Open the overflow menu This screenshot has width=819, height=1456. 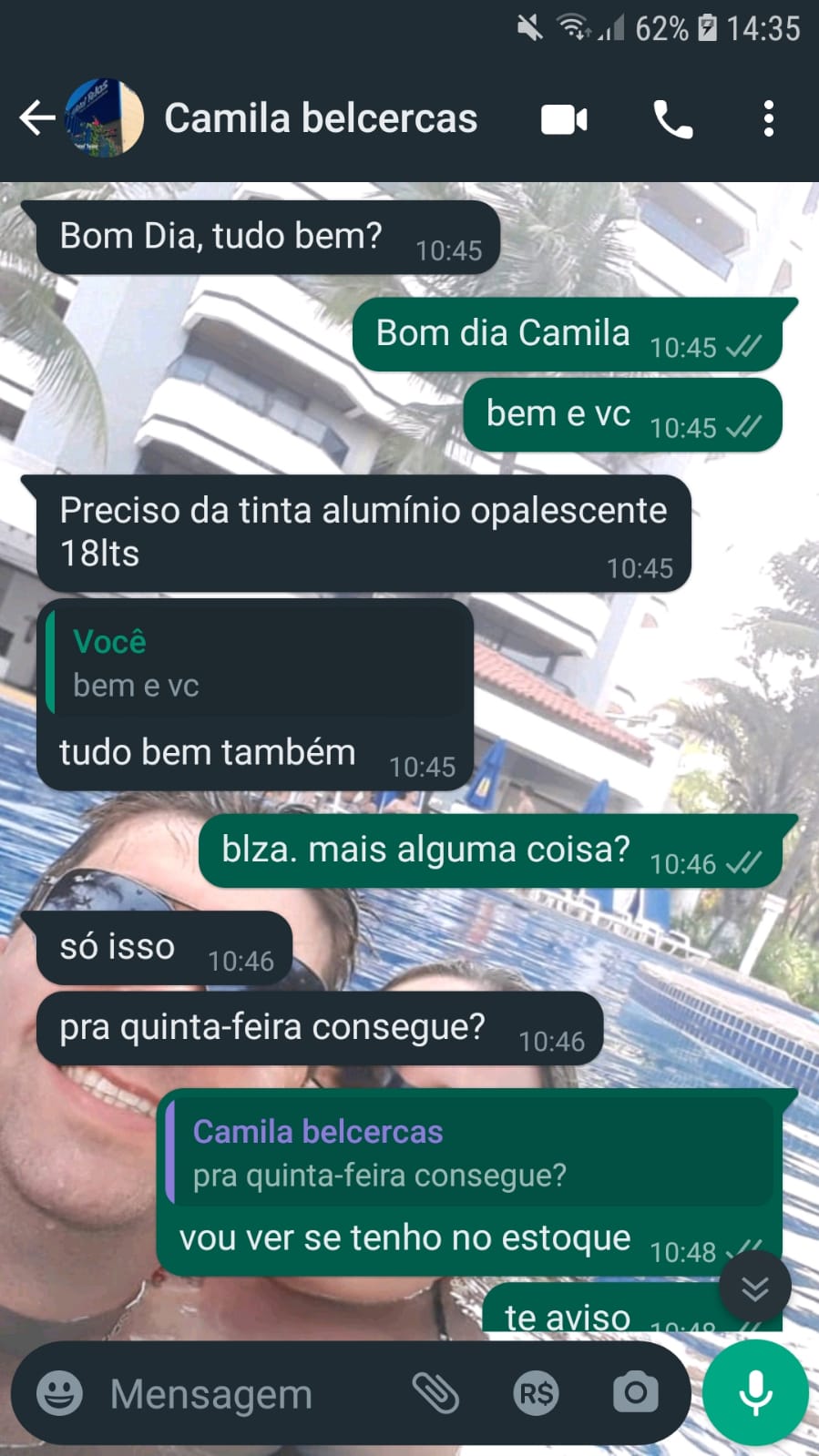tap(769, 119)
